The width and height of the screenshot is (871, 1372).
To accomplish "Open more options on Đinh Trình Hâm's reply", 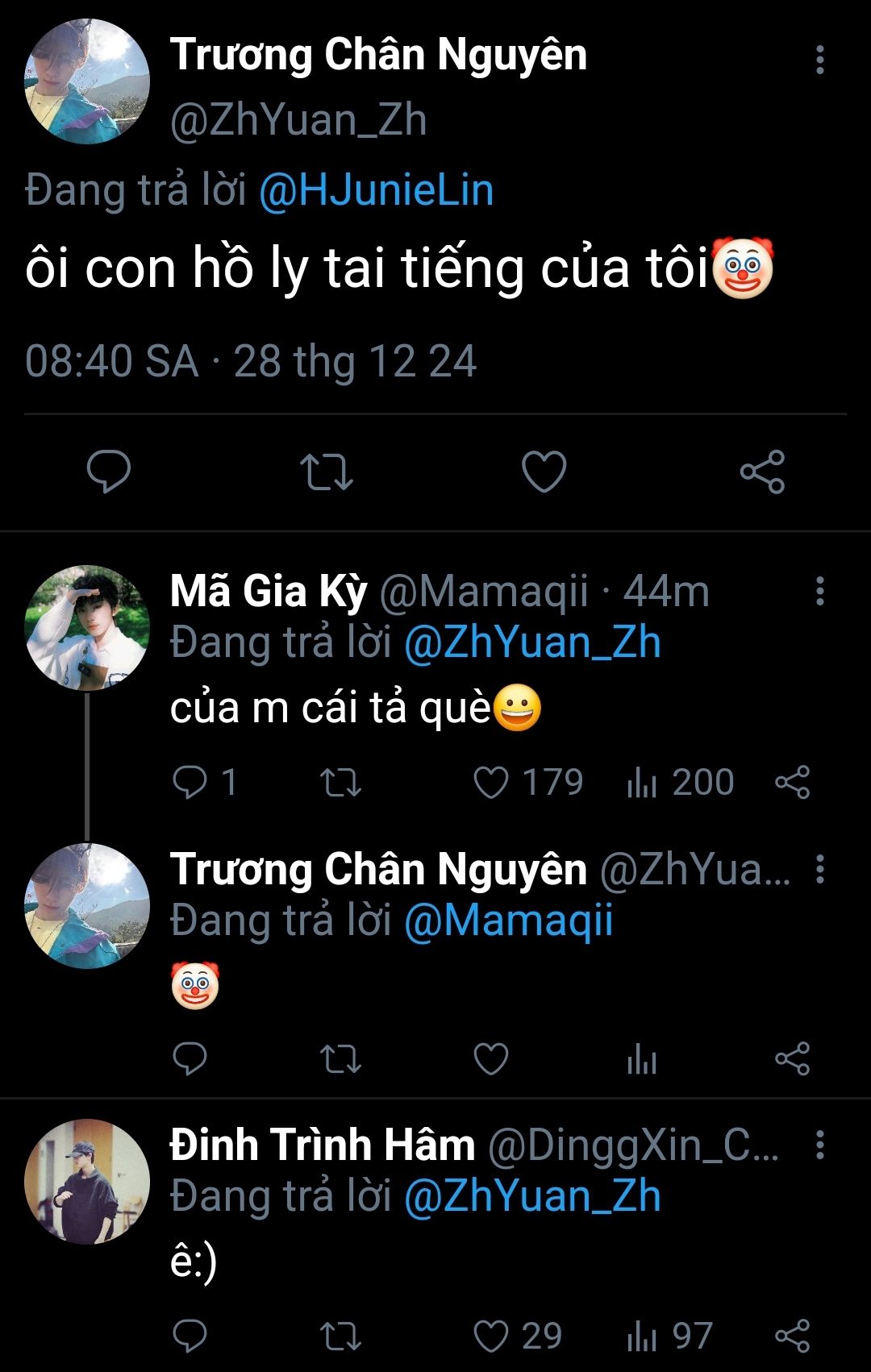I will pos(819,1145).
